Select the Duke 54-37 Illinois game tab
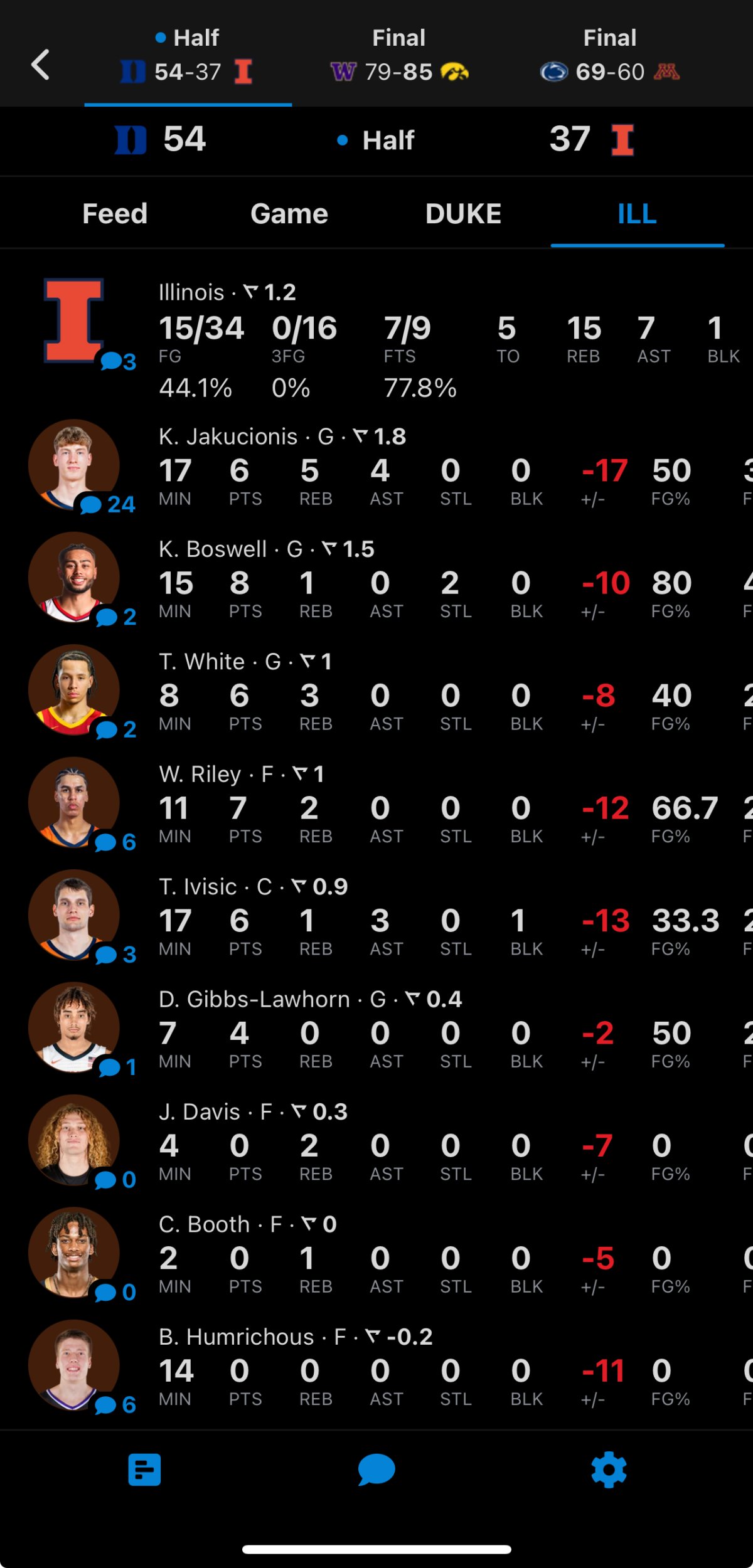Screen dimensions: 753x1568 tap(188, 55)
